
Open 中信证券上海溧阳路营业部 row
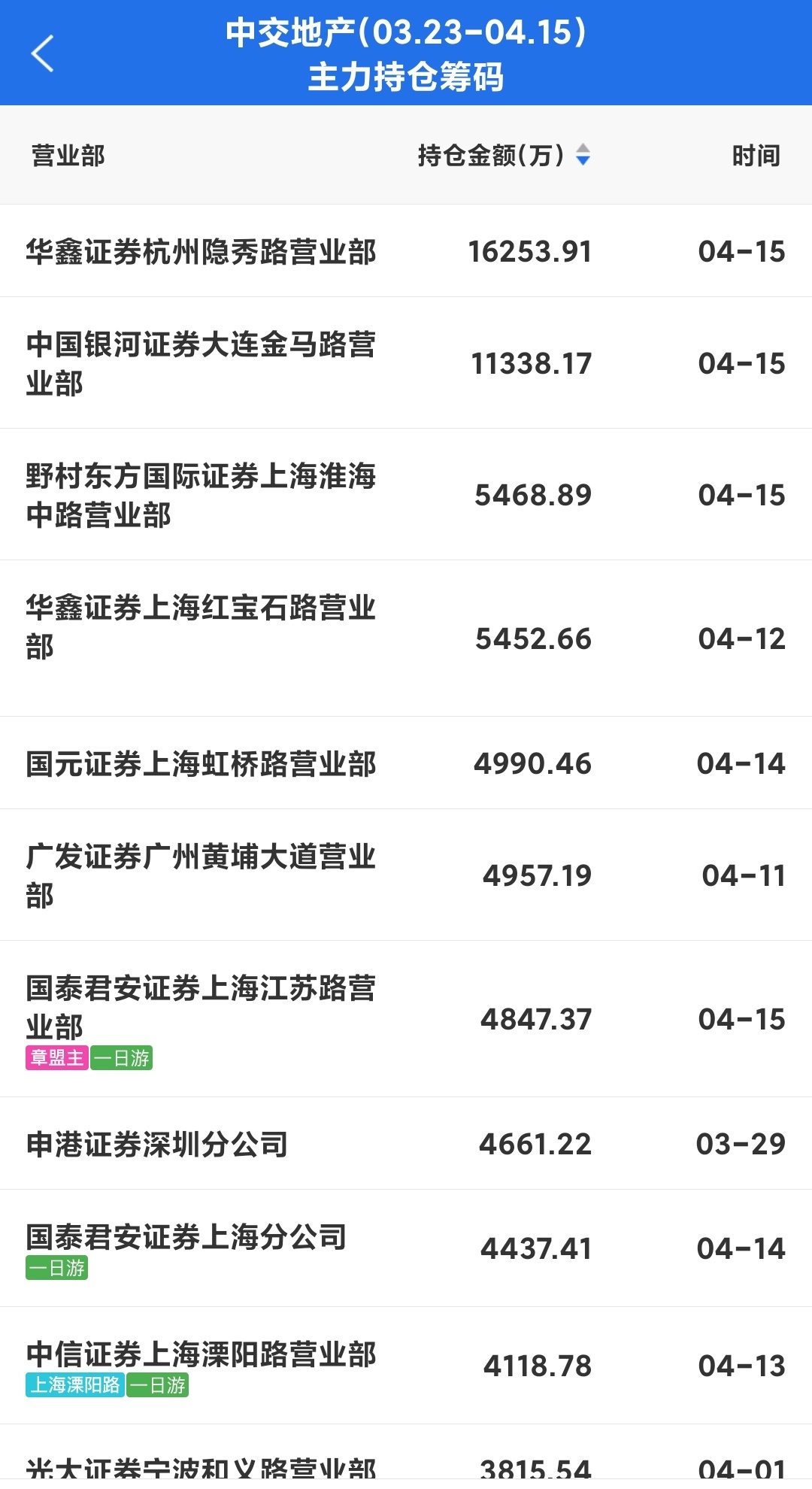406,1366
